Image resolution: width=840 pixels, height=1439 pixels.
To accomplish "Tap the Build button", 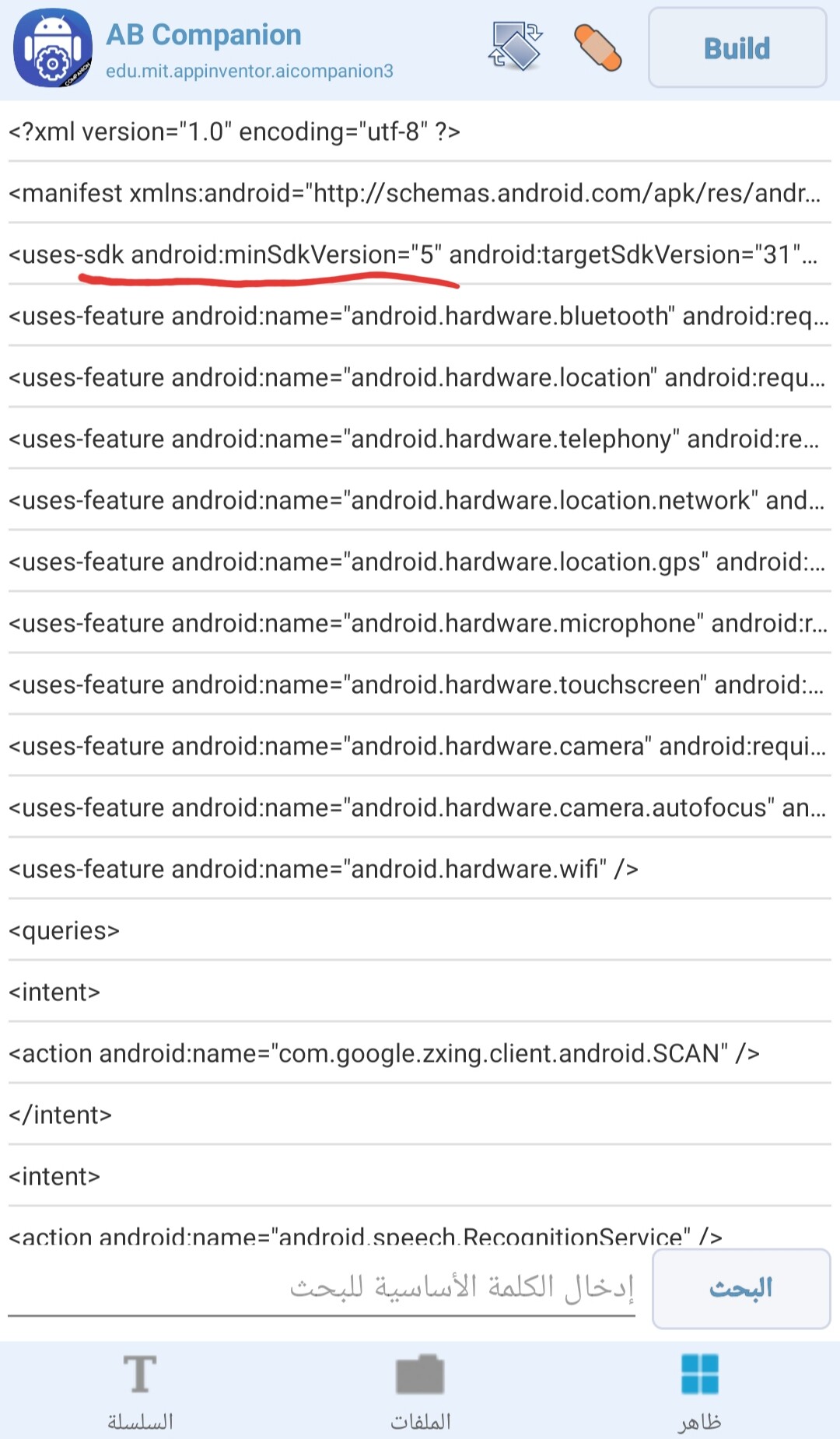I will point(737,48).
